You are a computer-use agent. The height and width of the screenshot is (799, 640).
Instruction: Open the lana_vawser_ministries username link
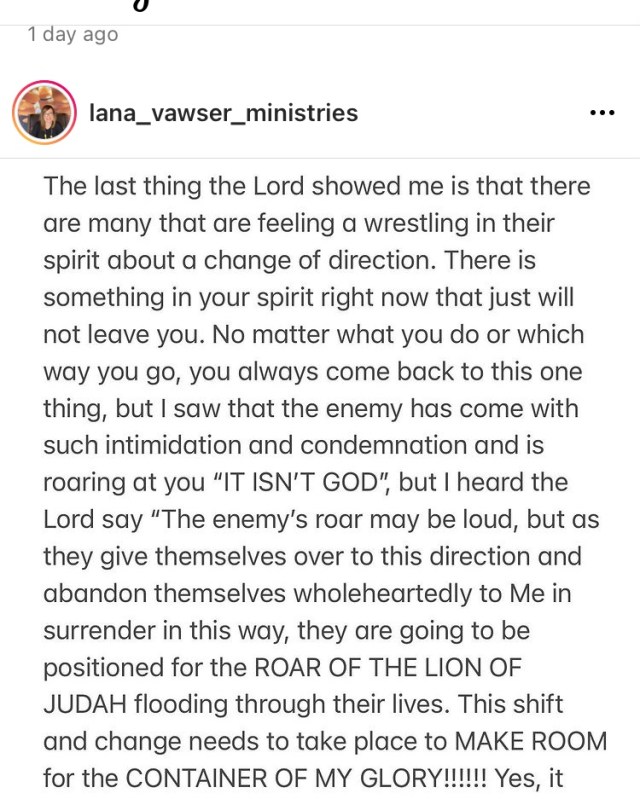(x=223, y=113)
